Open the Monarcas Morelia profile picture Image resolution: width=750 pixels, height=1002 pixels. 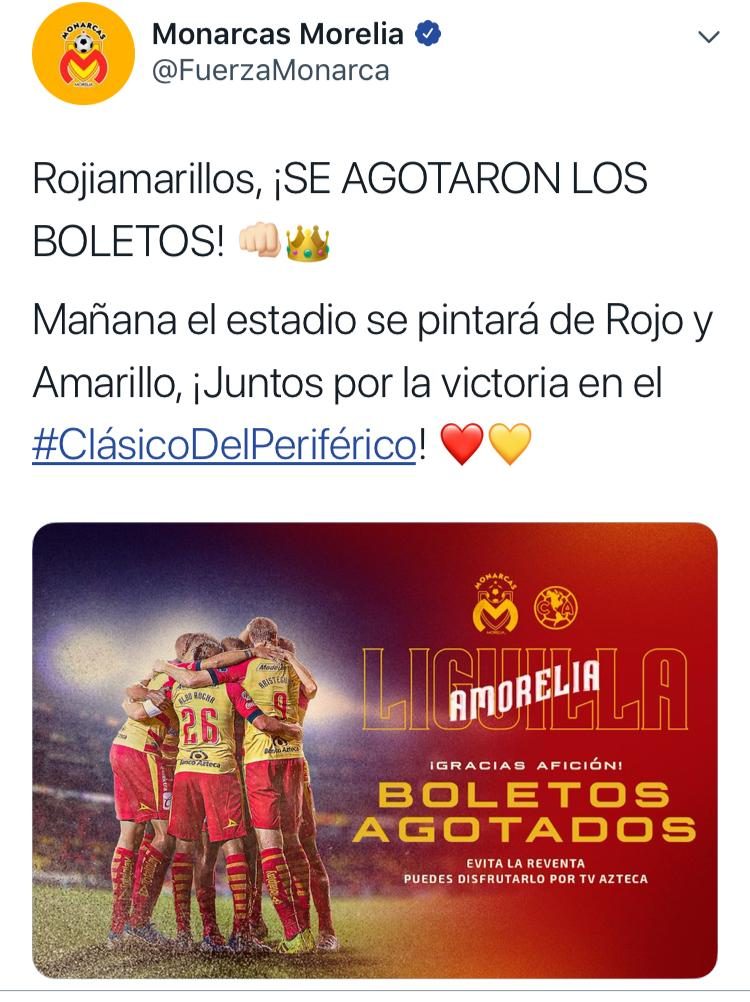tap(82, 54)
